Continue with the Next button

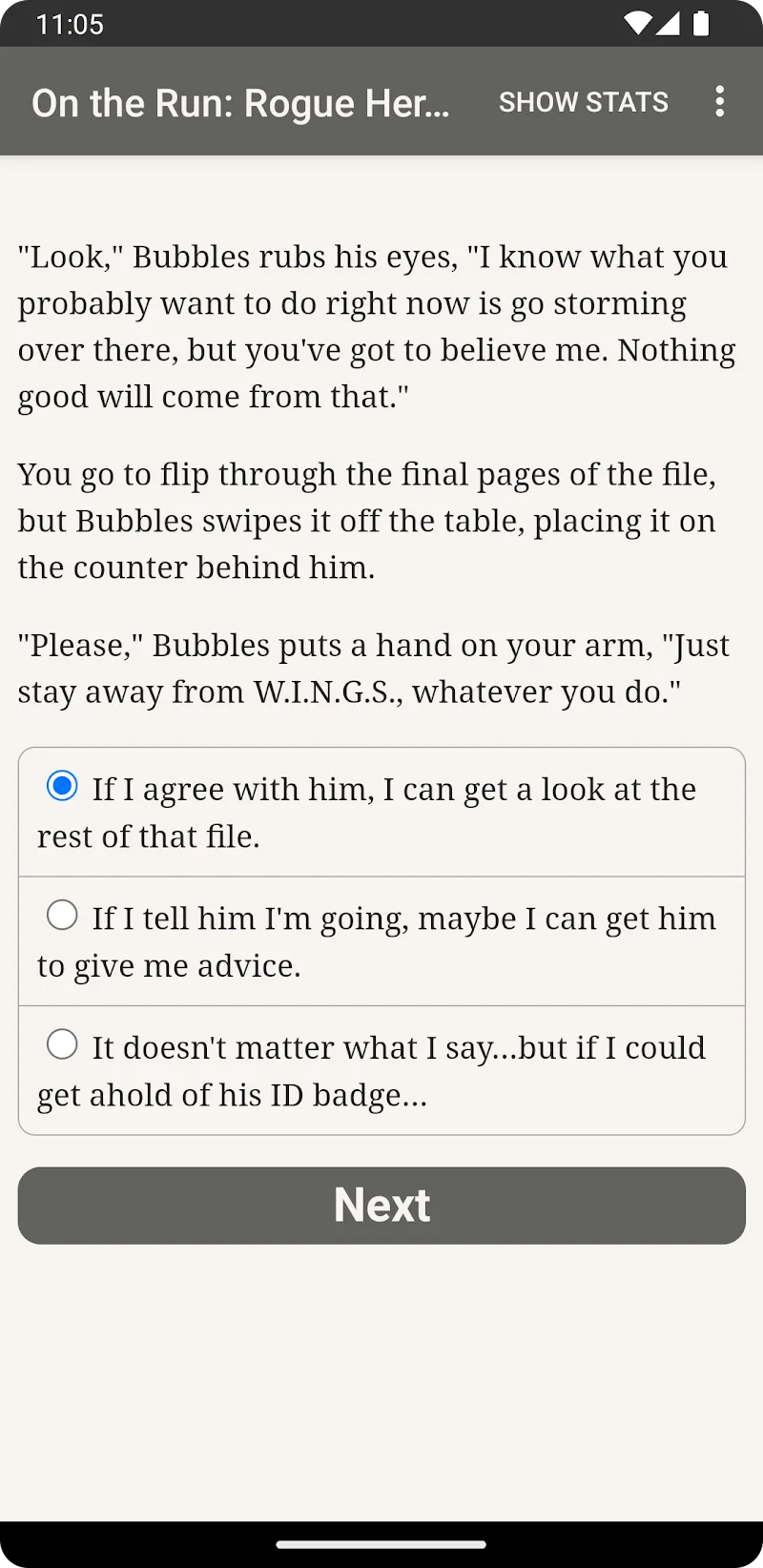point(381,1205)
